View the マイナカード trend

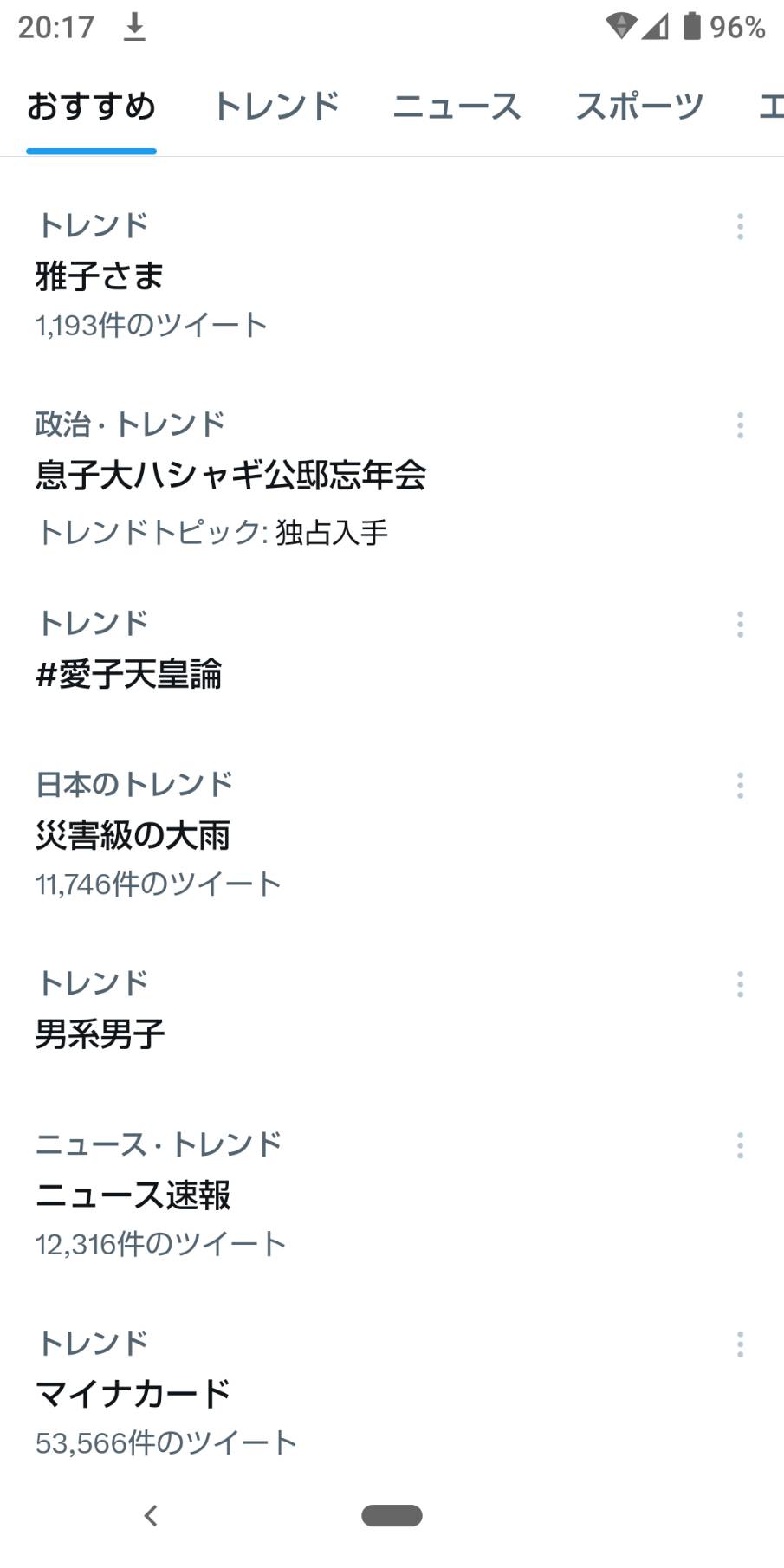(x=133, y=1393)
